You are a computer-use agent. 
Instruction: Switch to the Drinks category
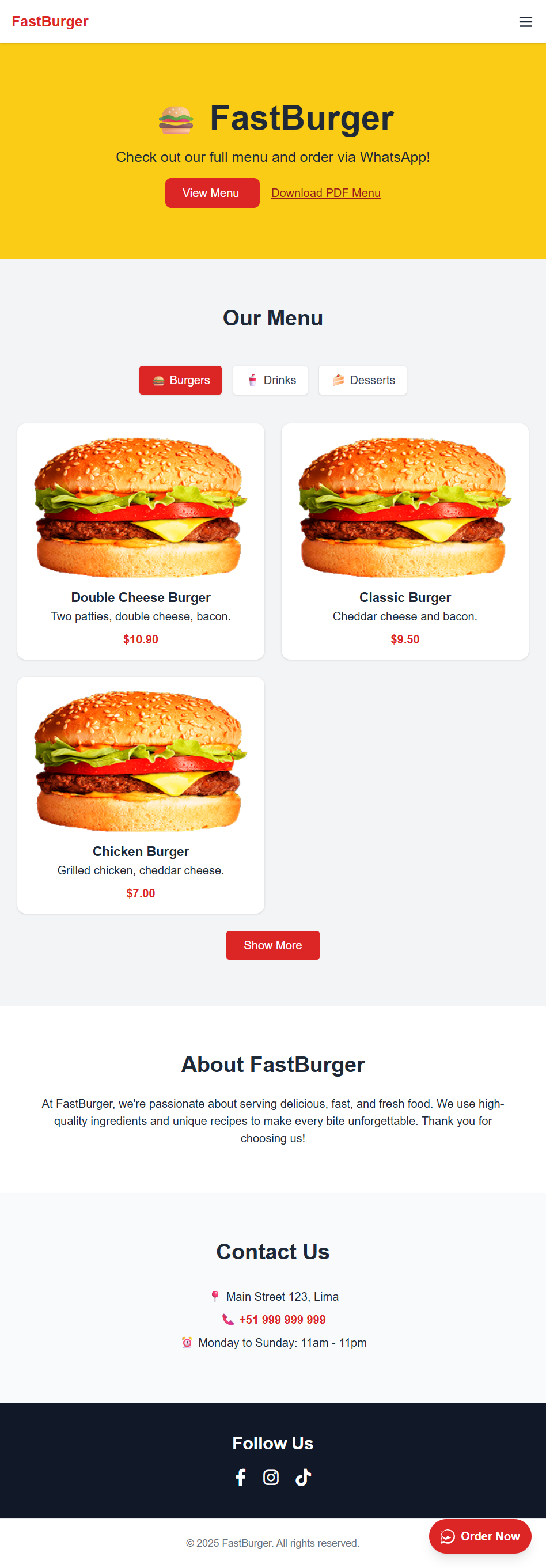270,380
